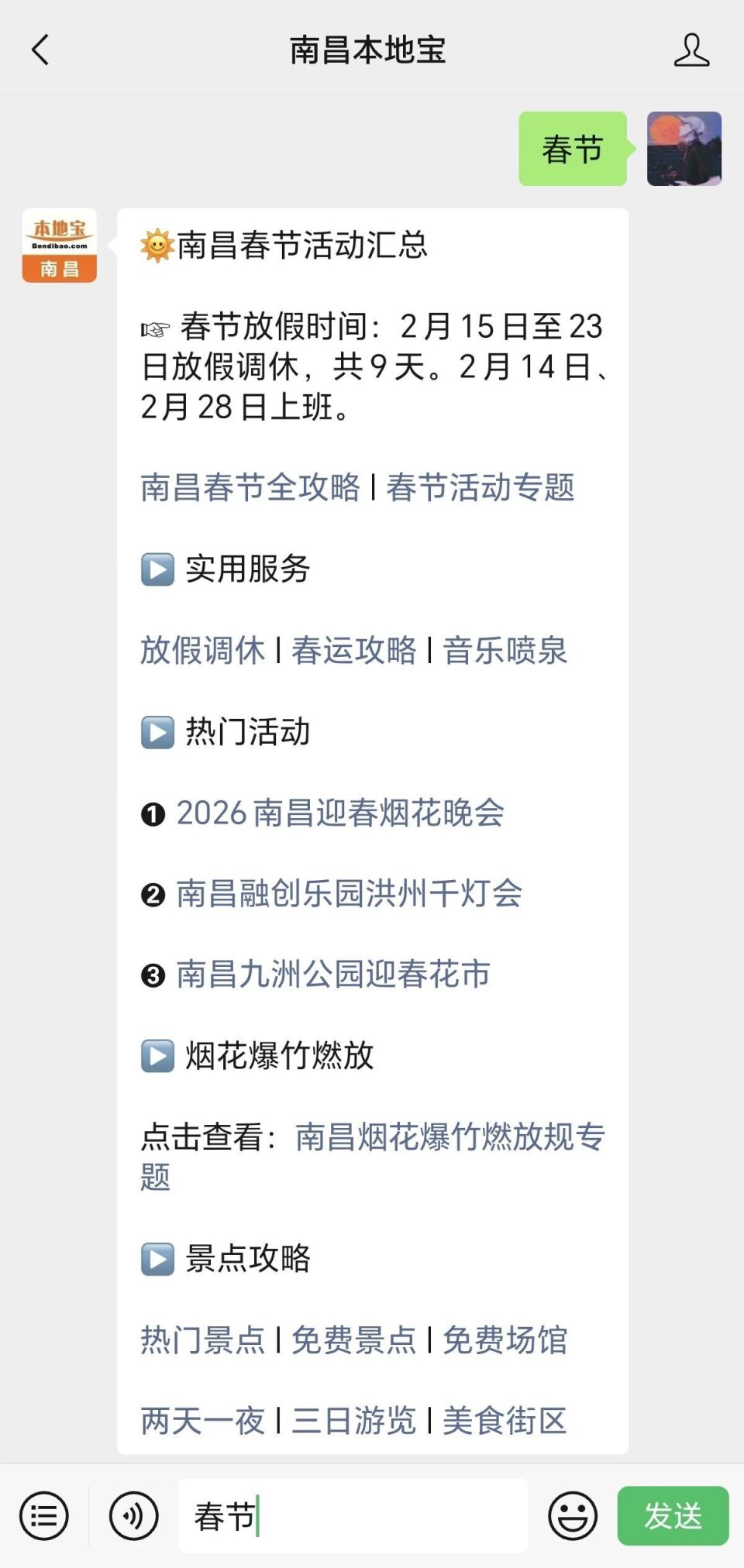Tap the 南昌本地宝 account avatar

pos(58,246)
